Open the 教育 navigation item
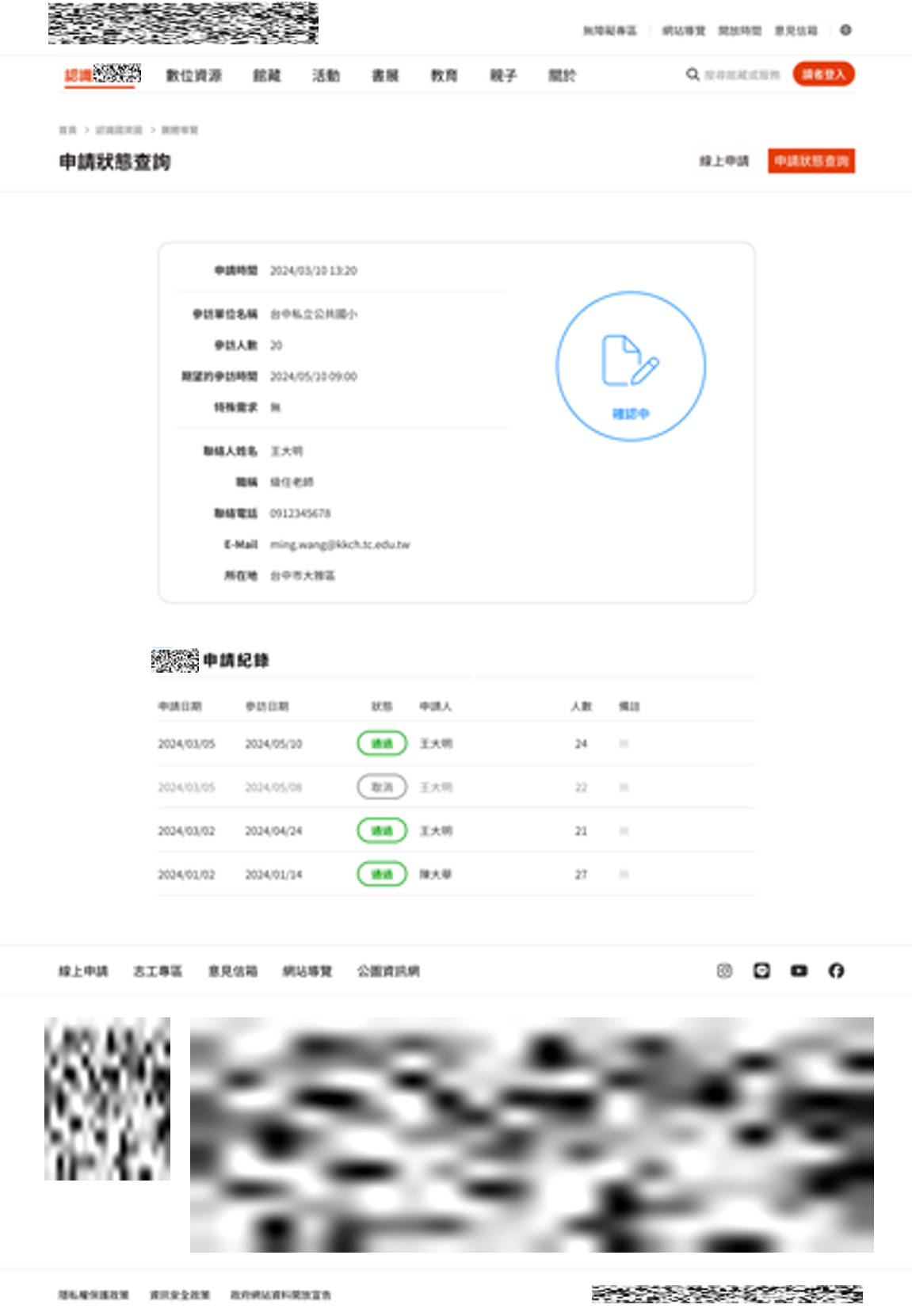 click(444, 75)
